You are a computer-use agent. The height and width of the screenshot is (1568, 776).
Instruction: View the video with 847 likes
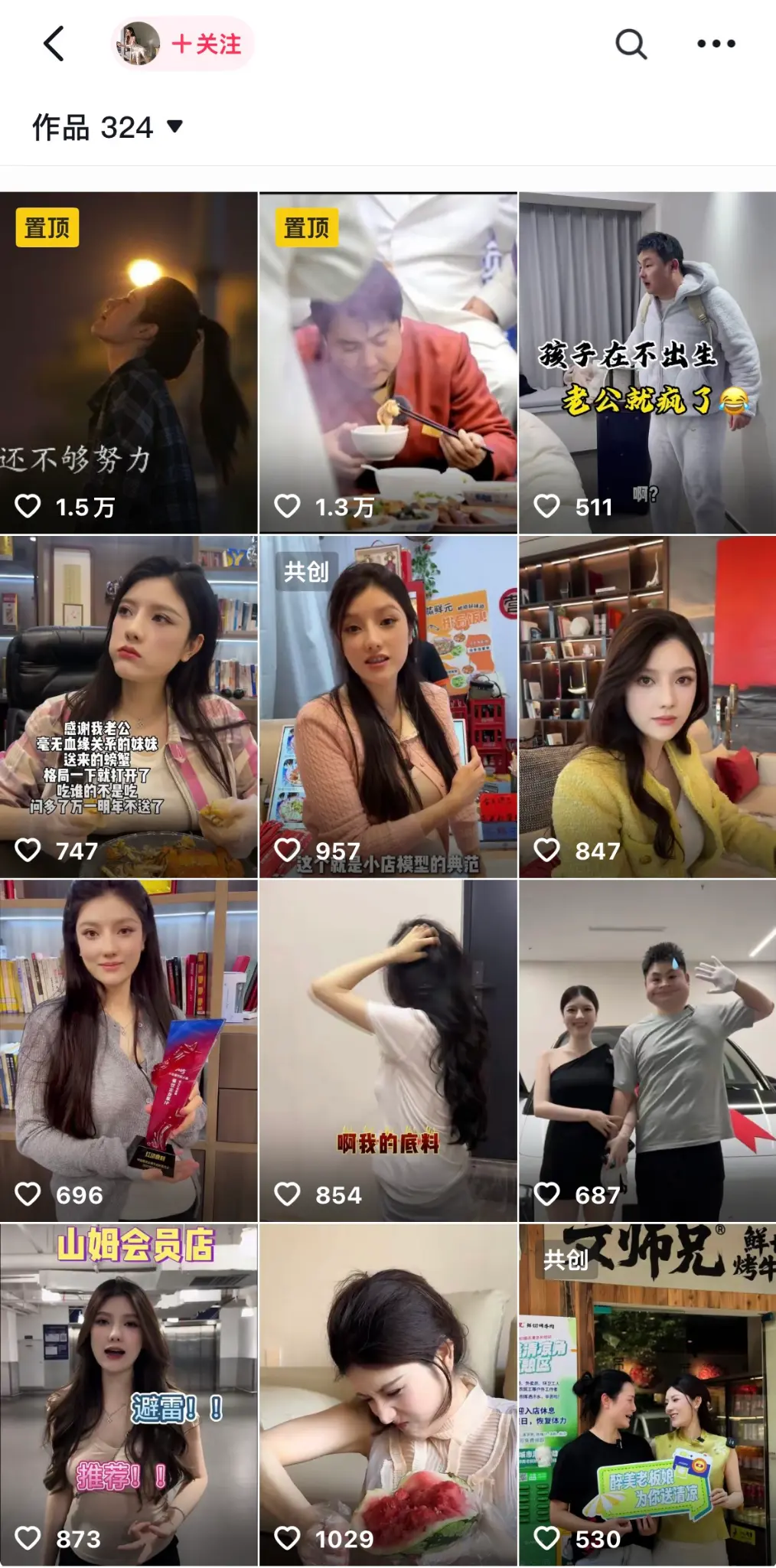click(647, 706)
